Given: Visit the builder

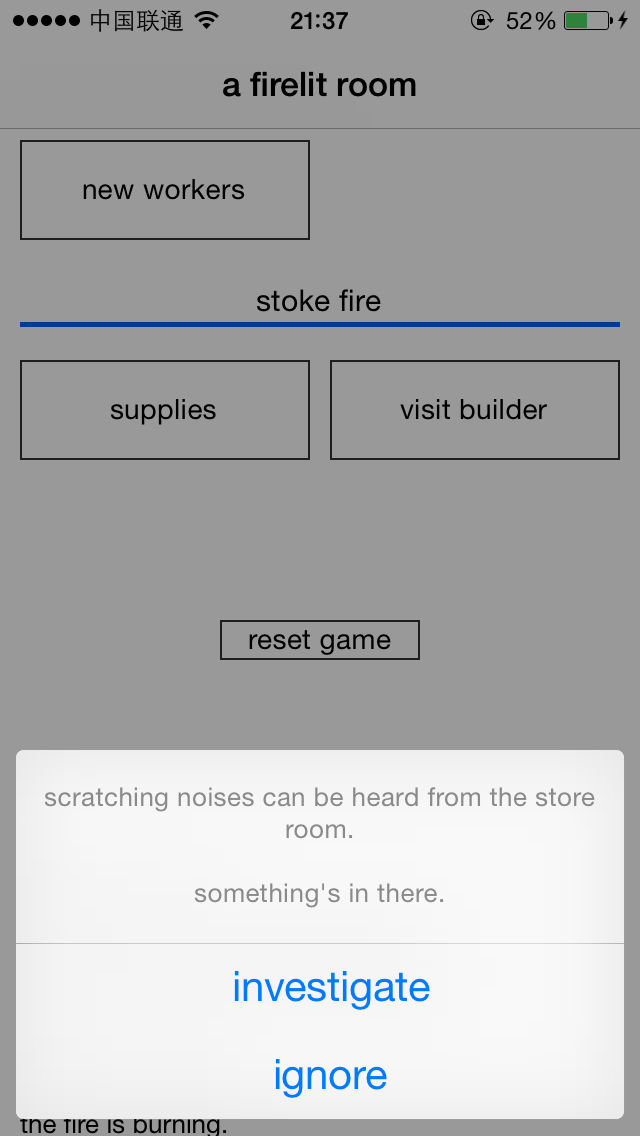Looking at the screenshot, I should point(475,410).
